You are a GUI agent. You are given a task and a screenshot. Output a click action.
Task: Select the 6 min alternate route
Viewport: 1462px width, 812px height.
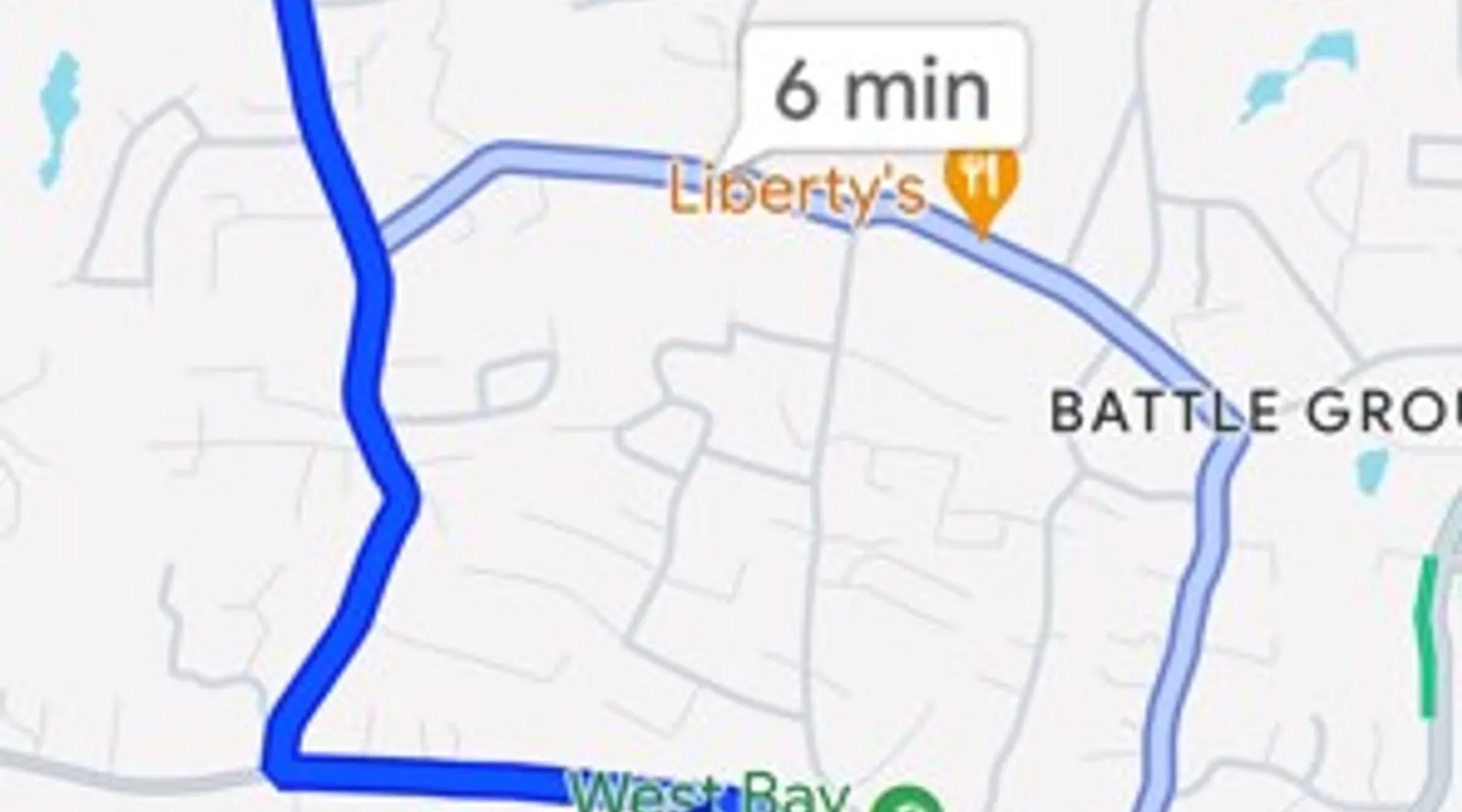click(881, 89)
